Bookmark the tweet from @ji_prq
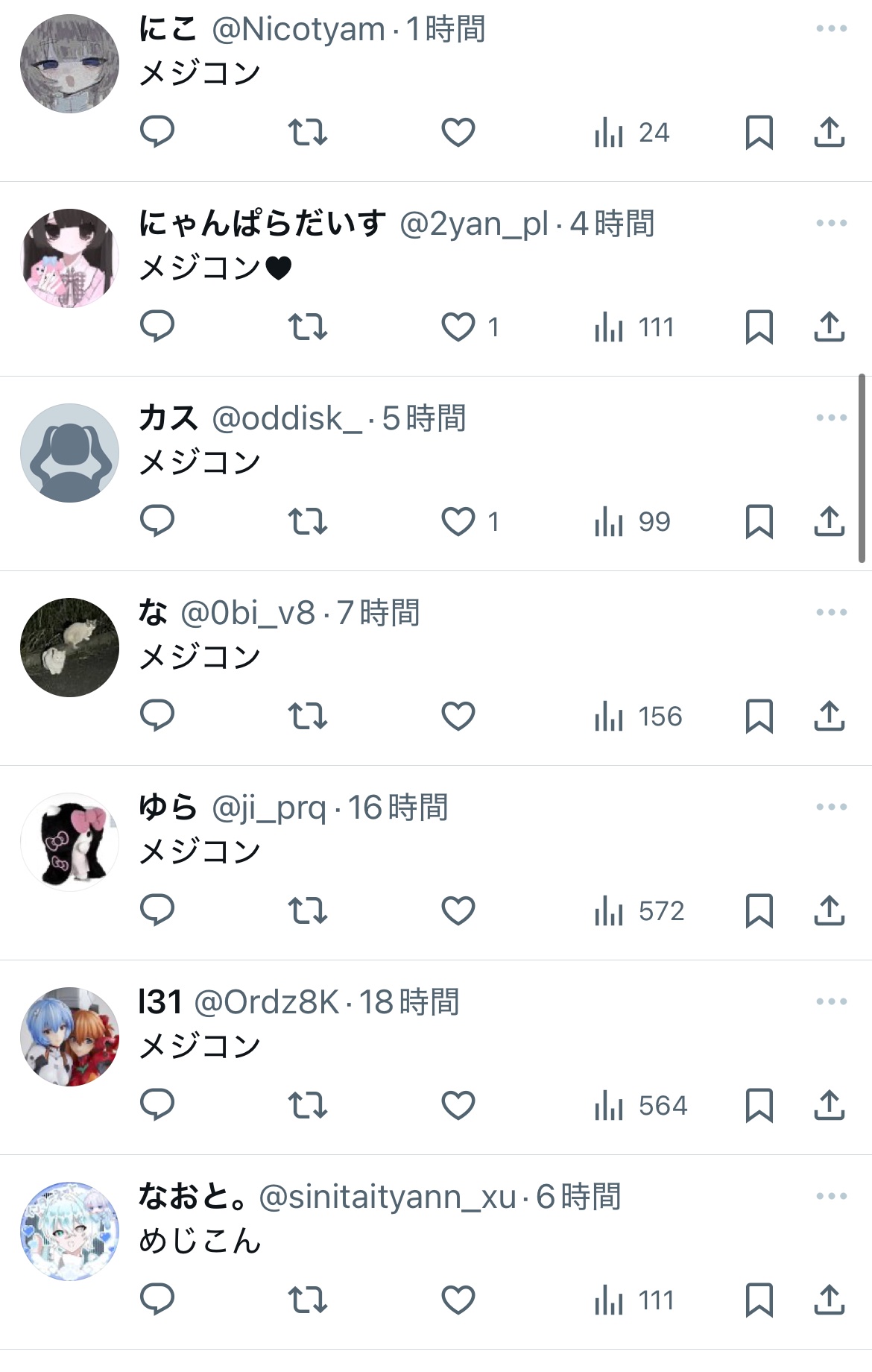 coord(759,911)
